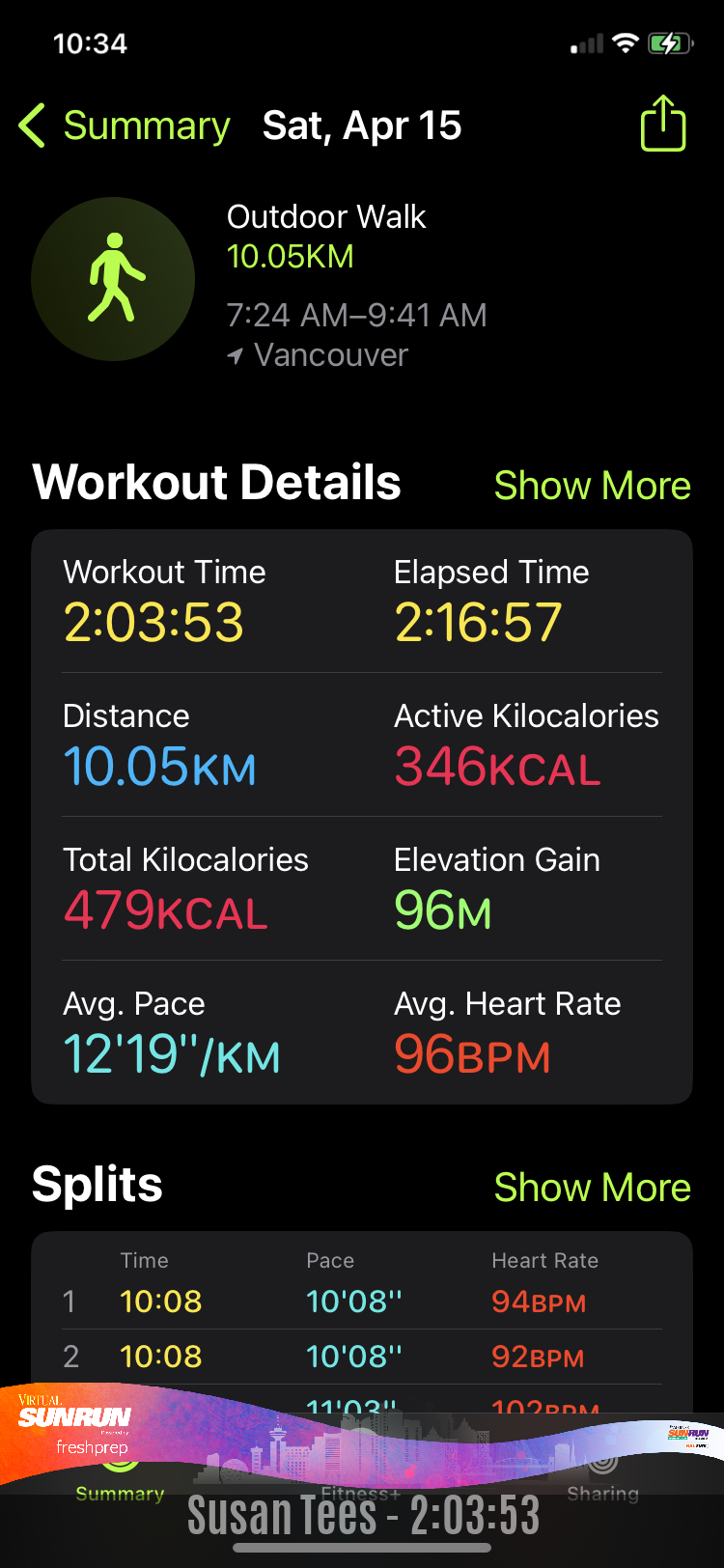Viewport: 724px width, 1568px height.
Task: Switch to the Sharing tab
Action: tap(603, 1477)
